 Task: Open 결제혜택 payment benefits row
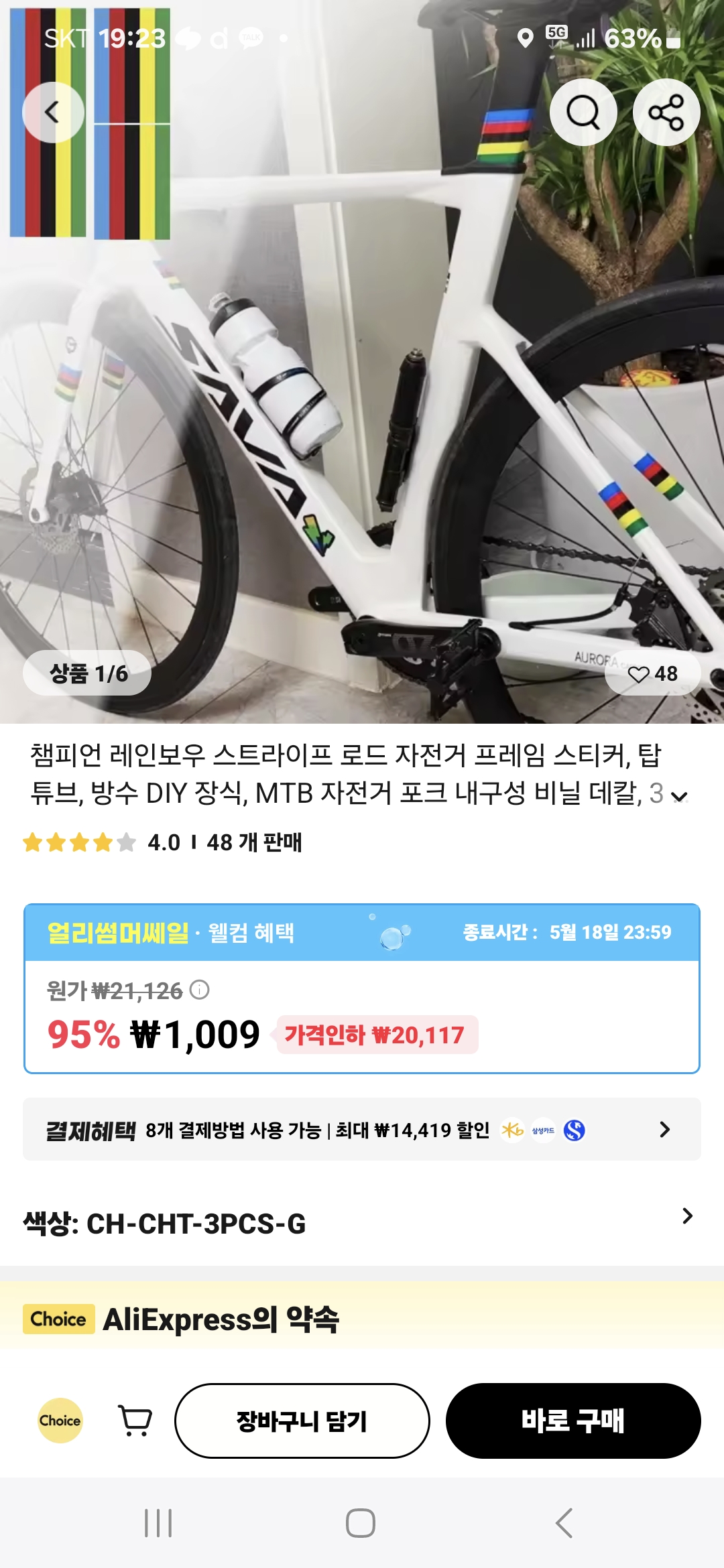362,1130
